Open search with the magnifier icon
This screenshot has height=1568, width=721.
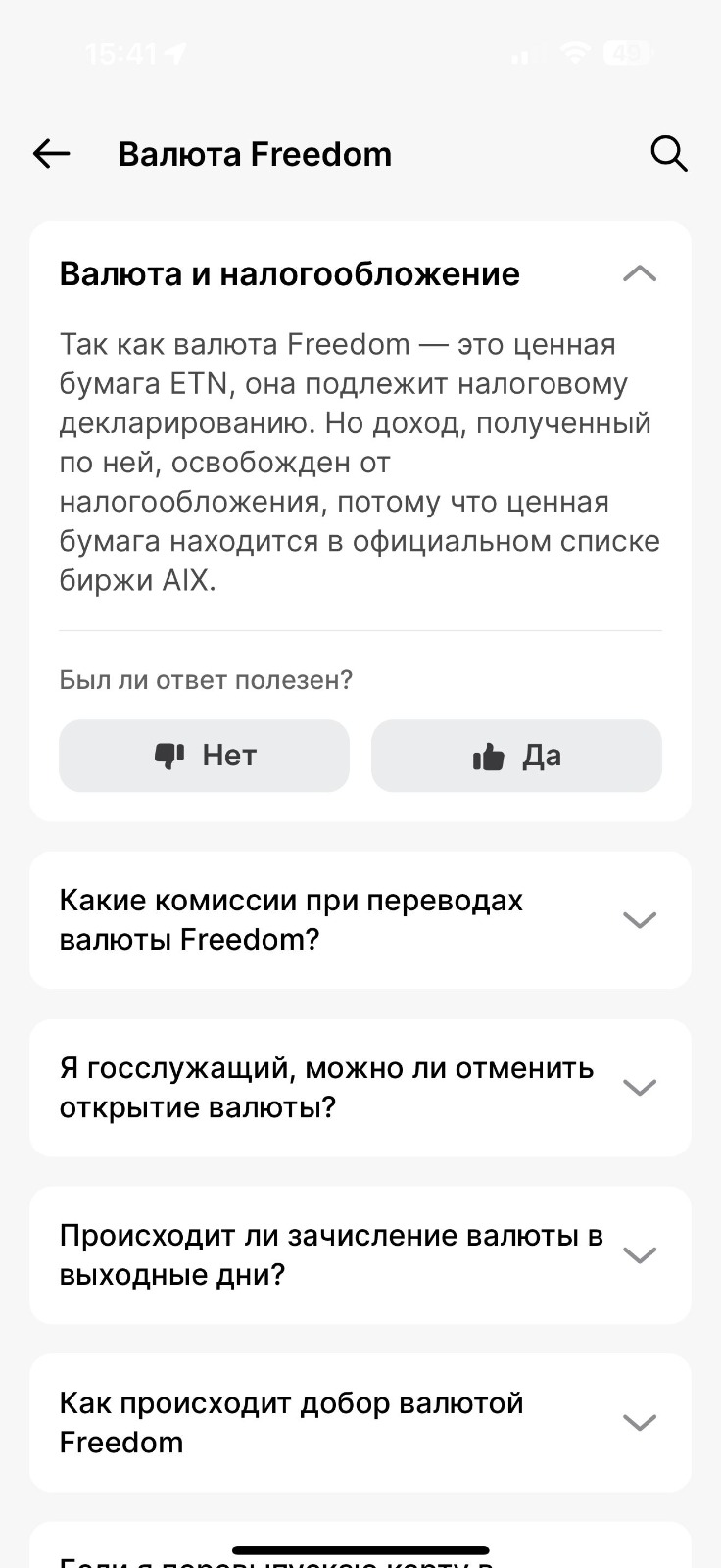click(x=669, y=154)
